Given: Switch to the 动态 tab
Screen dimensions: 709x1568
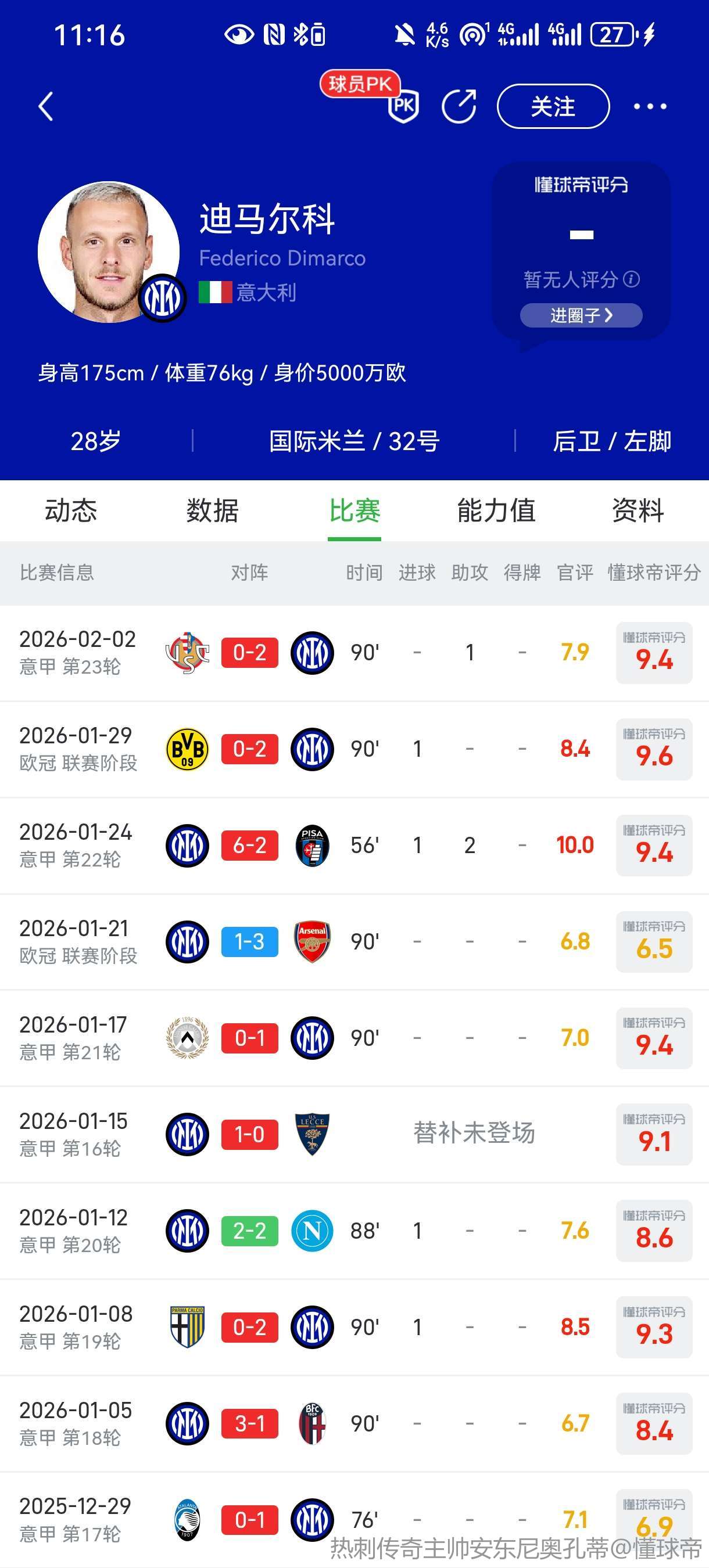Looking at the screenshot, I should (71, 510).
